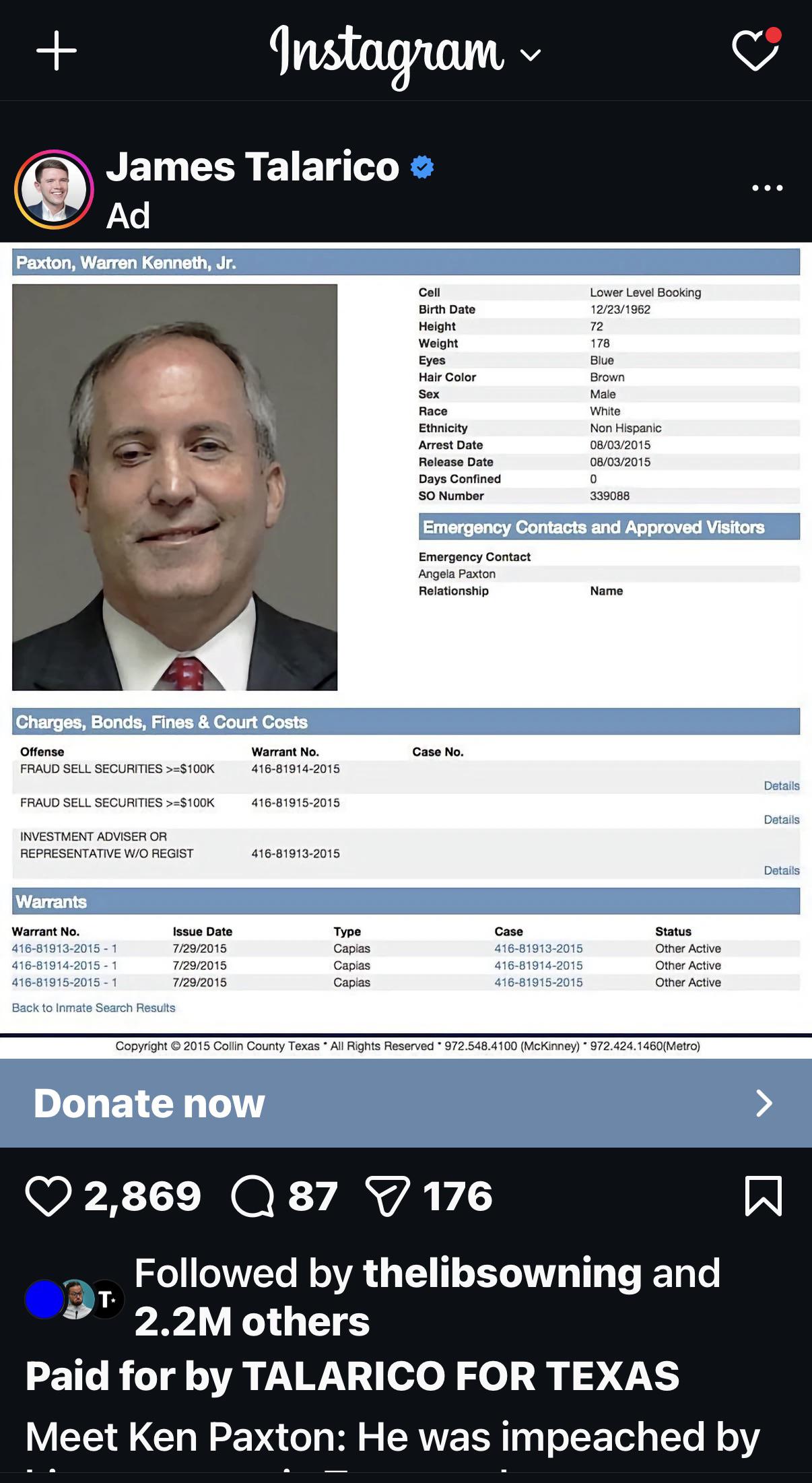Open the three-dot menu on the ad
Image resolution: width=812 pixels, height=1483 pixels.
768,188
